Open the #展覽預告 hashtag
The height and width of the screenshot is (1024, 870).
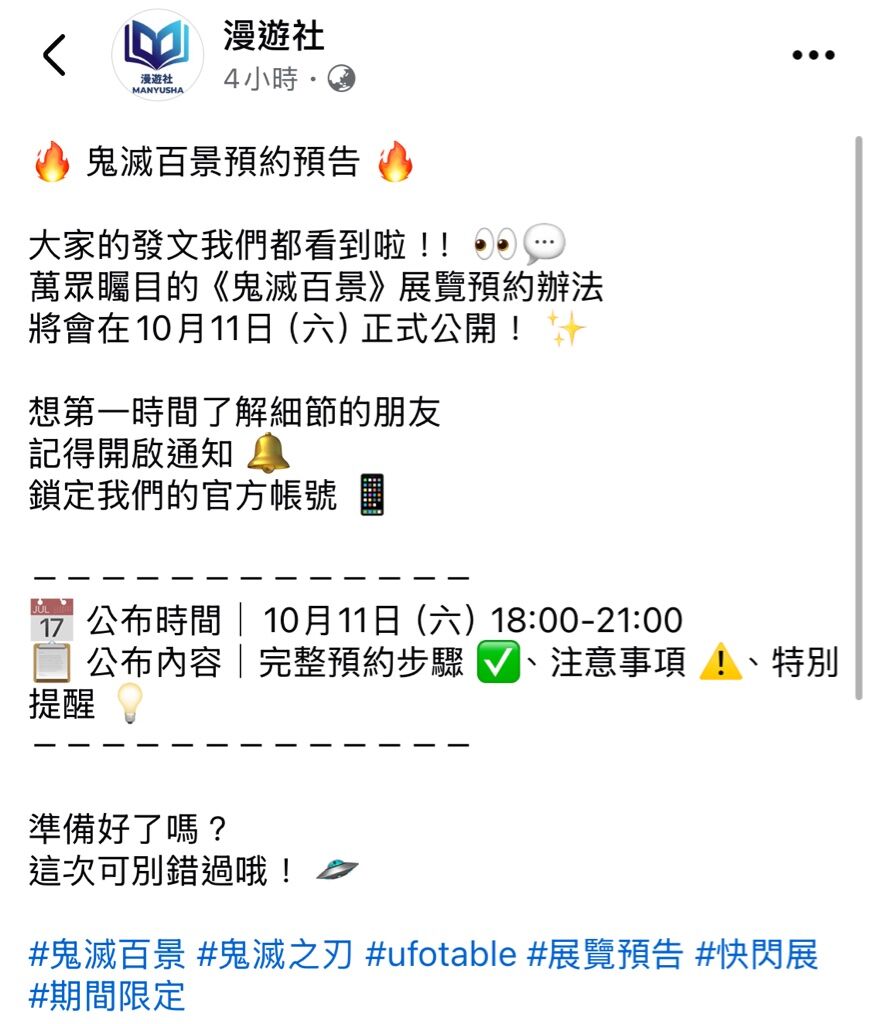click(x=605, y=954)
